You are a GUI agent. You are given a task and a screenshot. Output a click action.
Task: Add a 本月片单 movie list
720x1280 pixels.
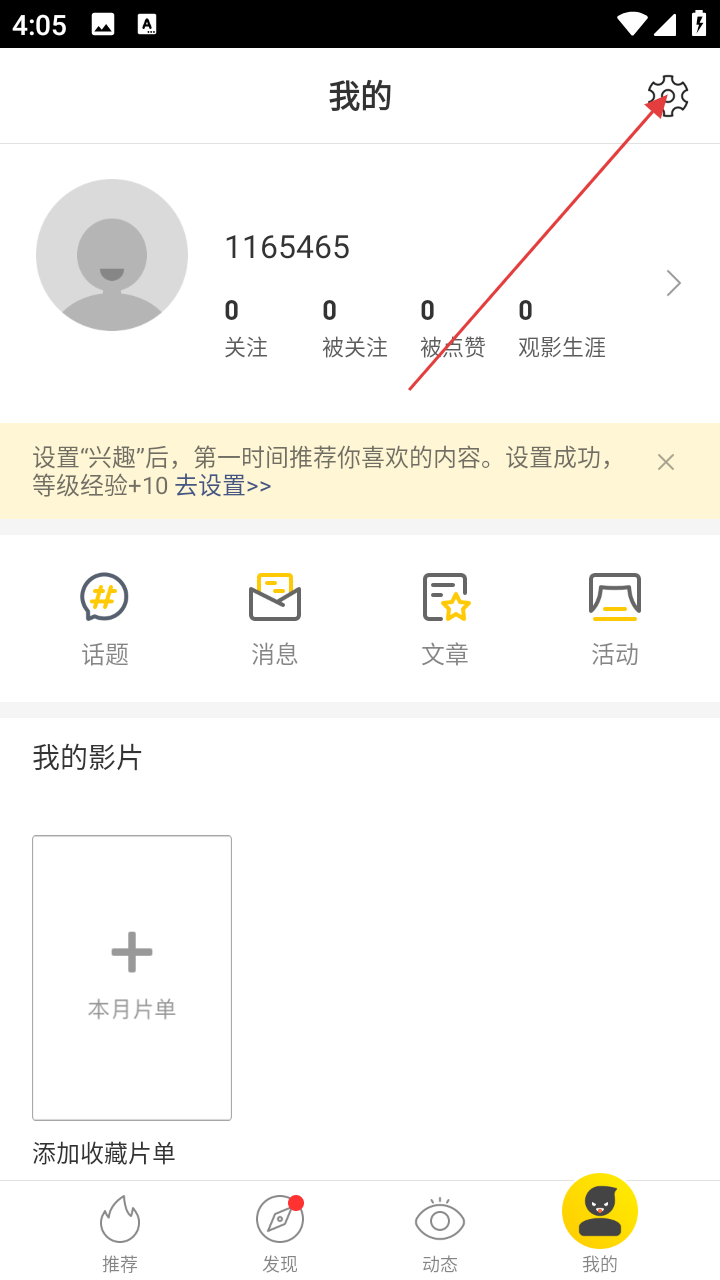[x=132, y=977]
